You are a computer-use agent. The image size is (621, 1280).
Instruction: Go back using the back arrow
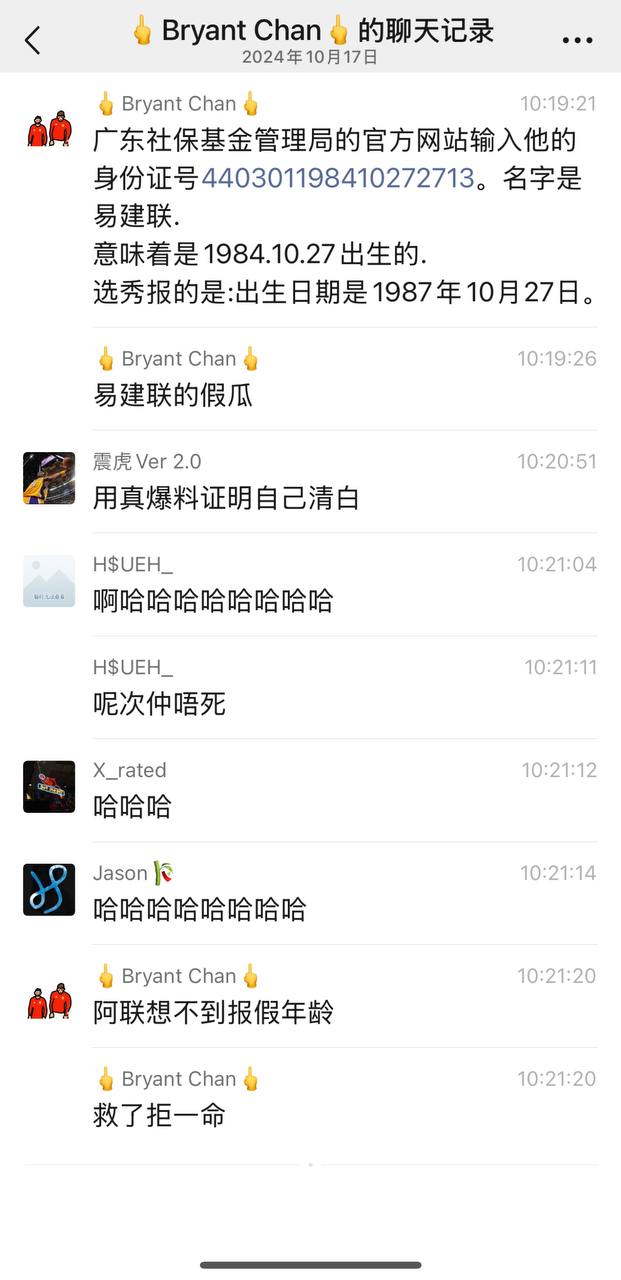click(x=33, y=41)
